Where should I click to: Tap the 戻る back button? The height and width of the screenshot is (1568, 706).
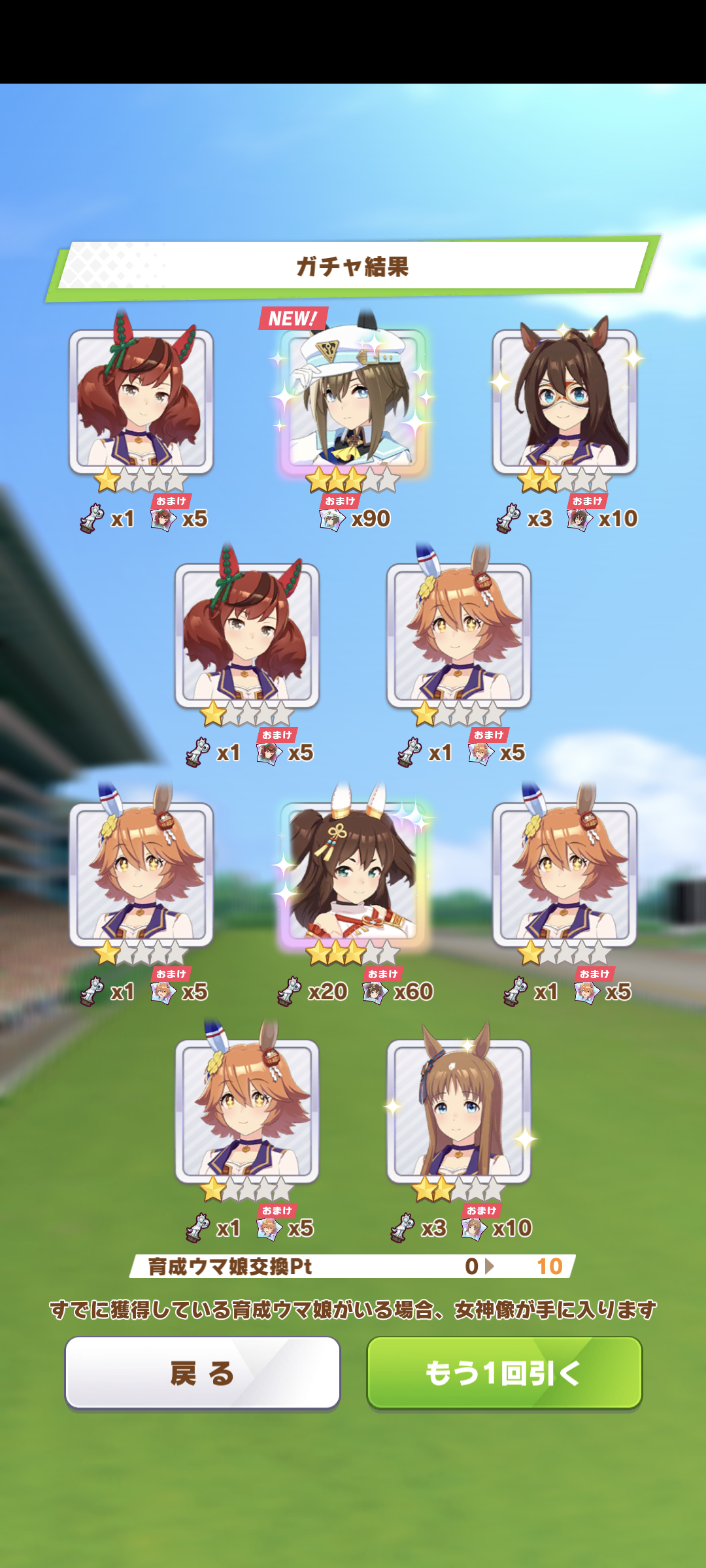[202, 1372]
